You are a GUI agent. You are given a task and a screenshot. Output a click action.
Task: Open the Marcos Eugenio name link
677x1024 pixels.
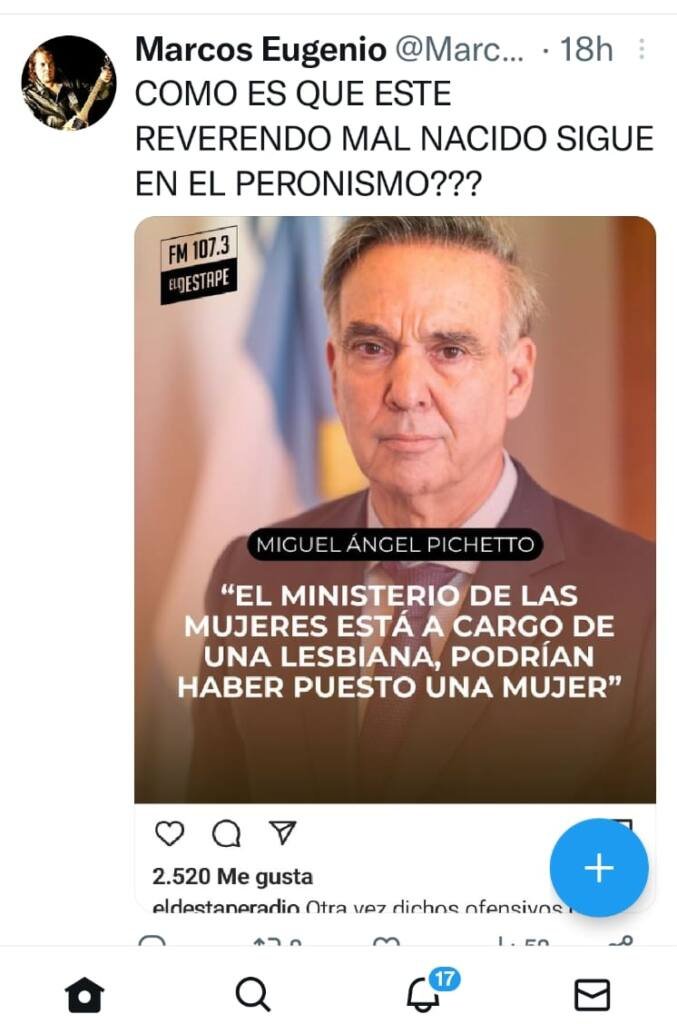(262, 48)
